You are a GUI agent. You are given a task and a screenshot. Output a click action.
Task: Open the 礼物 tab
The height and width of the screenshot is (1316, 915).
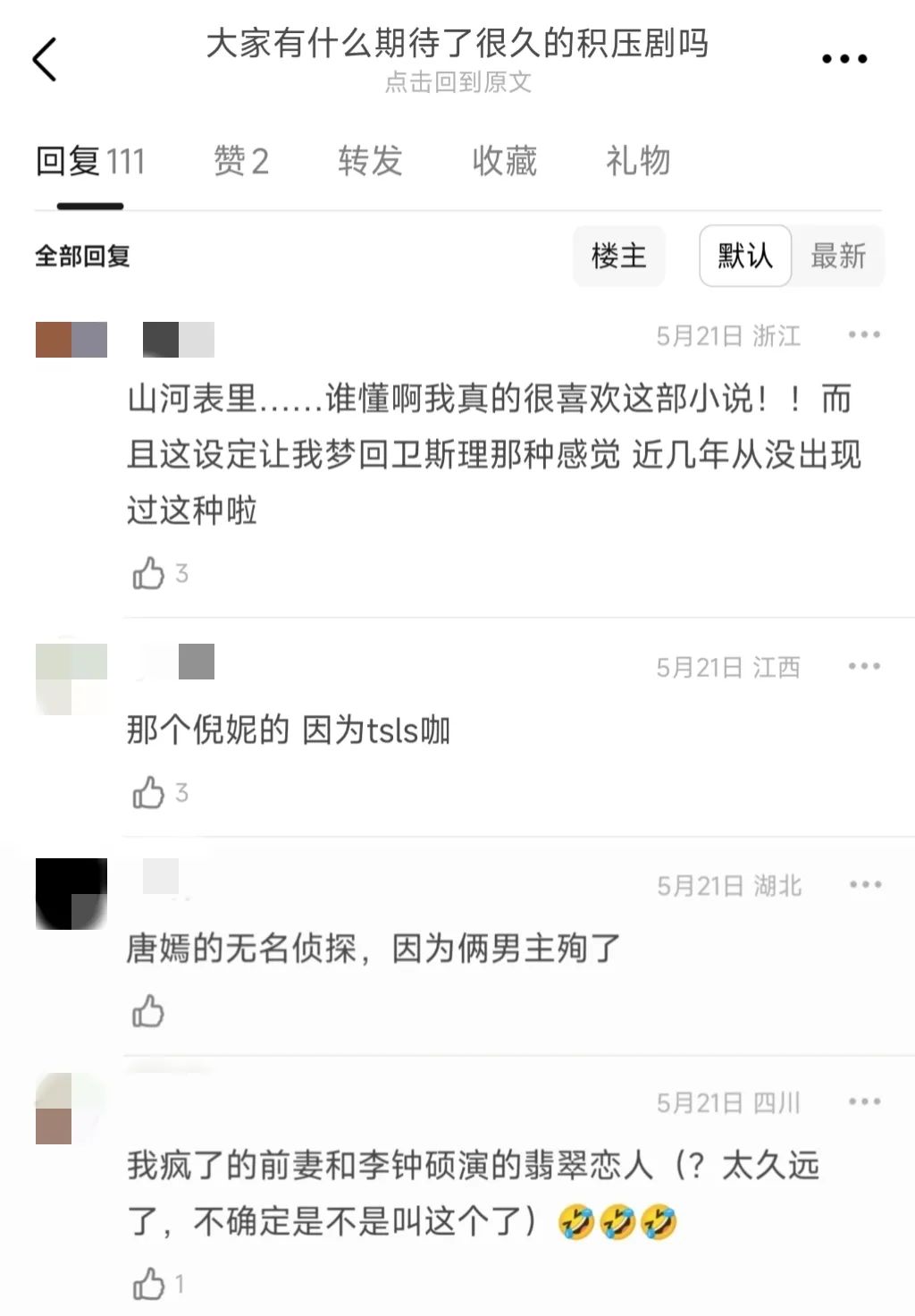tap(638, 162)
